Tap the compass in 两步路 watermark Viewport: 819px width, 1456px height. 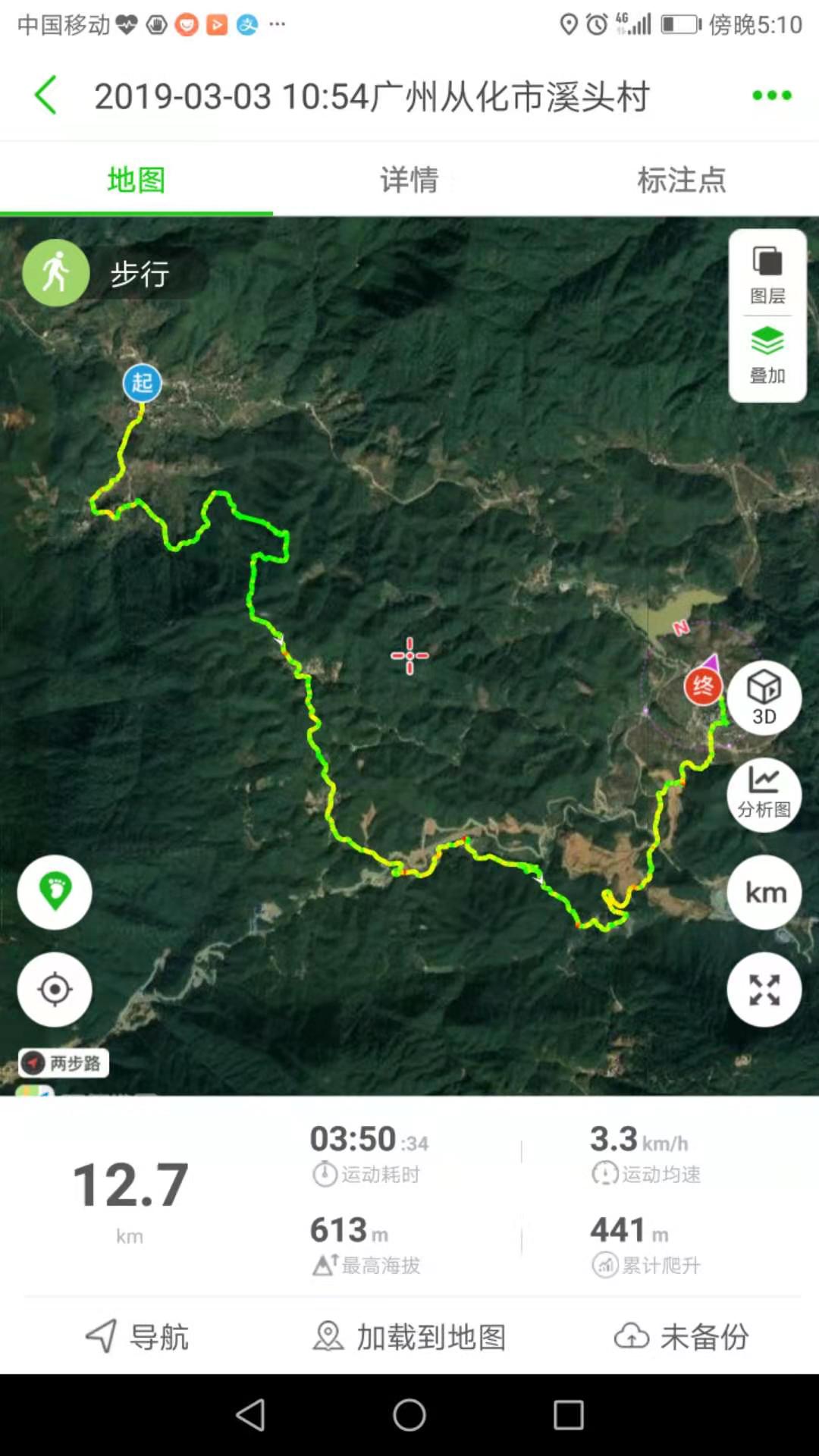(x=33, y=1063)
